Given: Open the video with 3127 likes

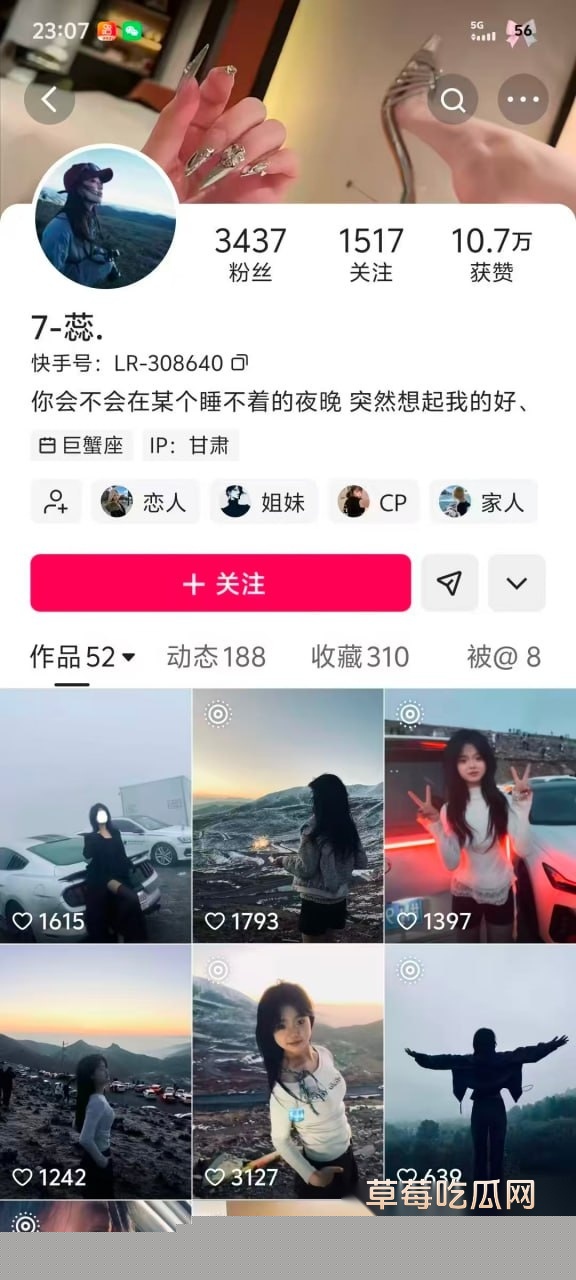Looking at the screenshot, I should (288, 1072).
